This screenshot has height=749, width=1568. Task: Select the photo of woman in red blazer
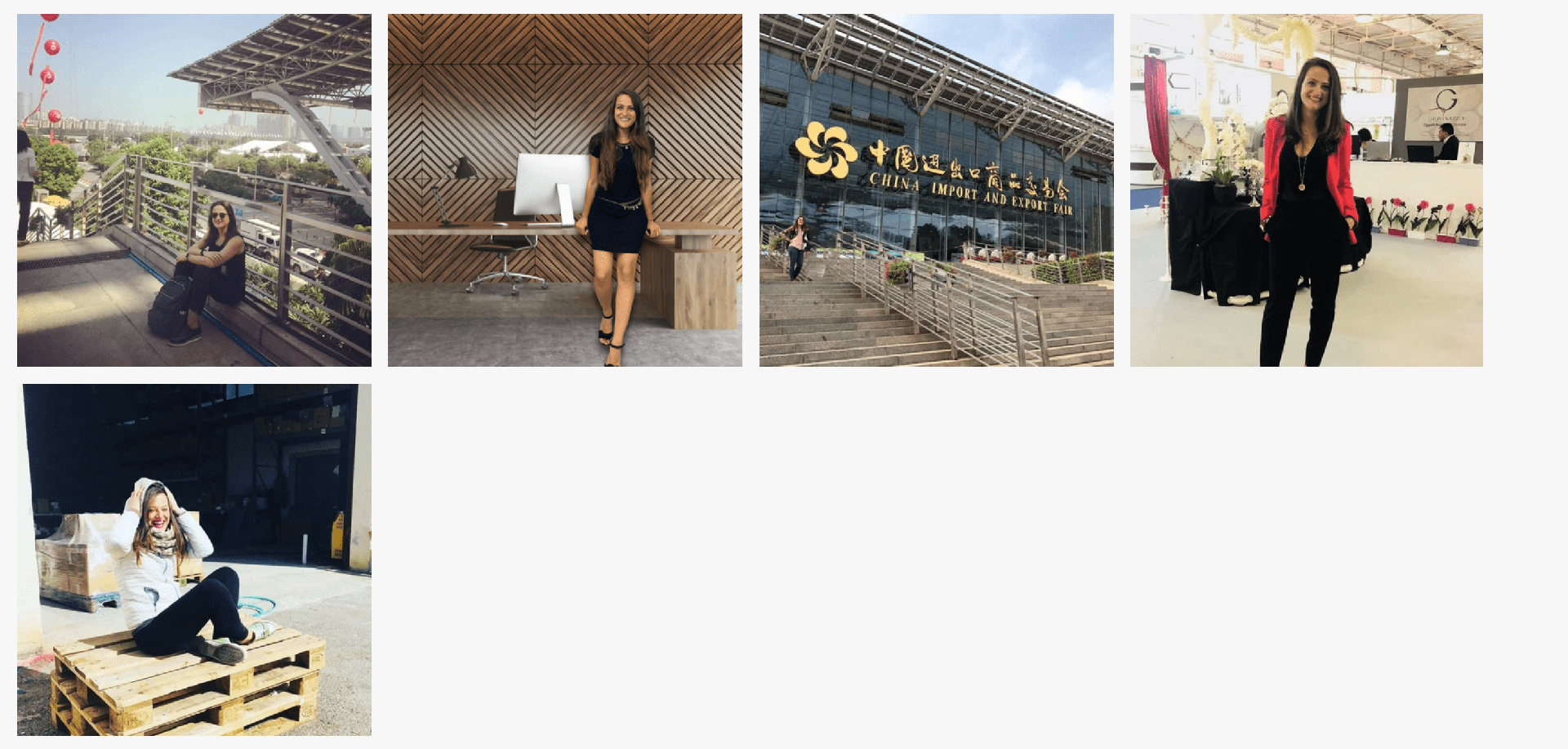click(1306, 189)
